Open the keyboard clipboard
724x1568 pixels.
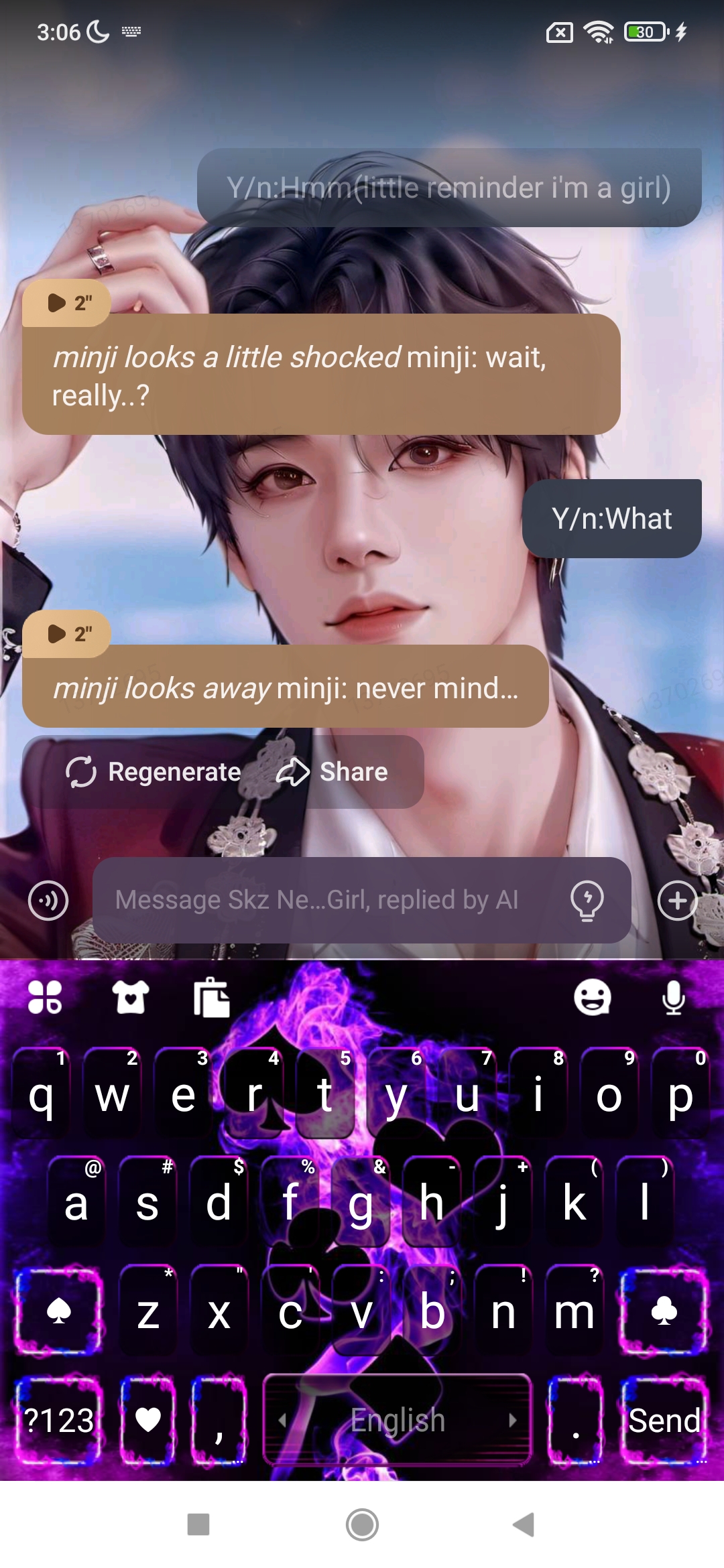pyautogui.click(x=212, y=998)
